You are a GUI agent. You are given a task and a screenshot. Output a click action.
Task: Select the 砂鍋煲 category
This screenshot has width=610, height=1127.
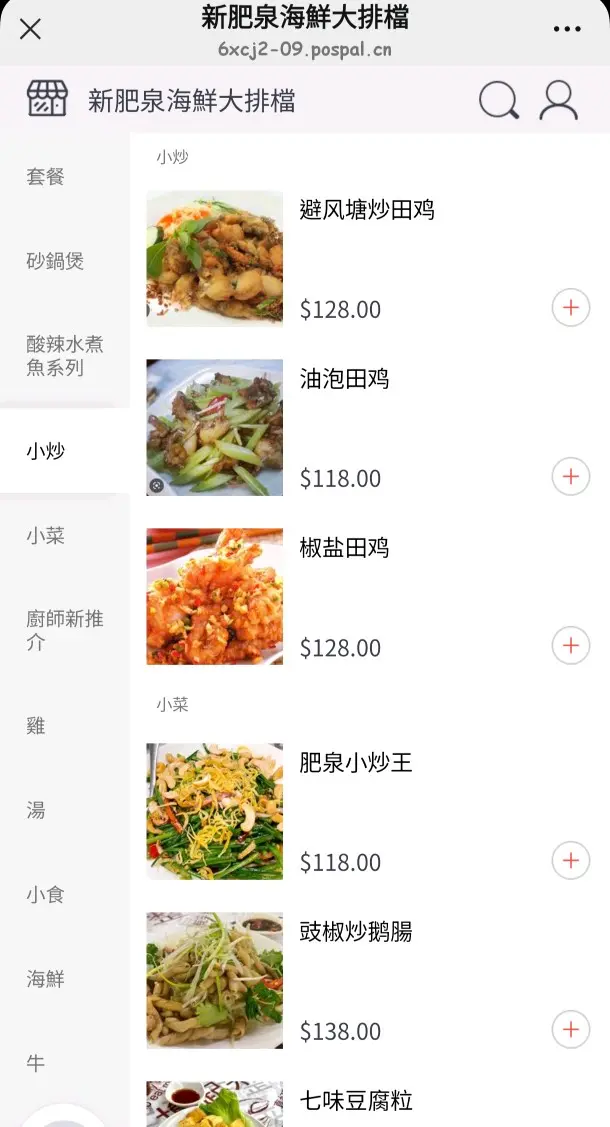pyautogui.click(x=55, y=261)
